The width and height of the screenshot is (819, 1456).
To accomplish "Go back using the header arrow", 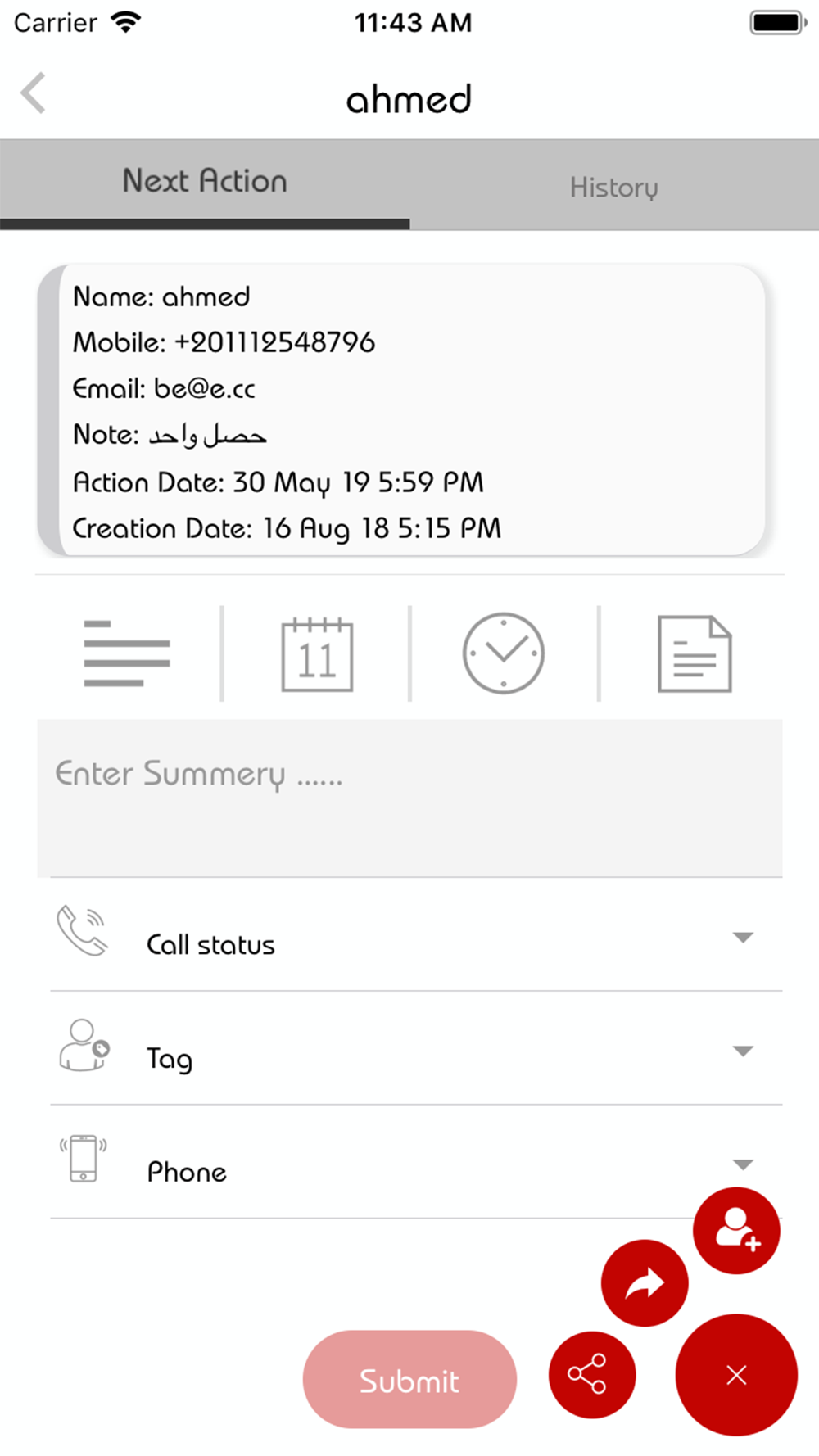I will coord(34,93).
